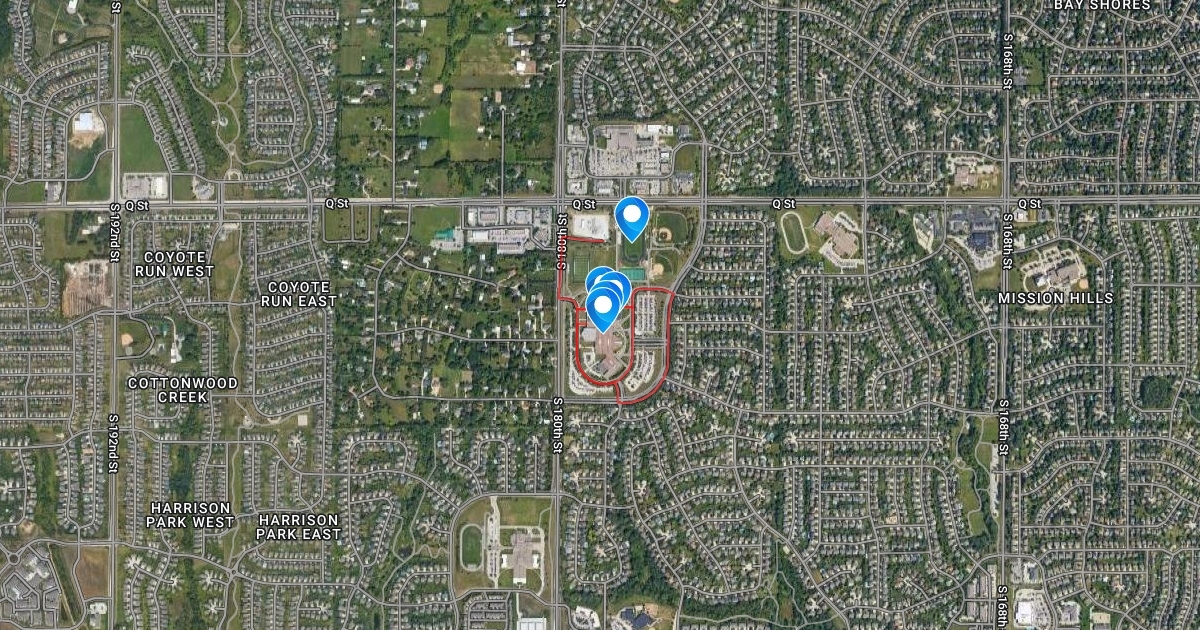Tap the lone map pin near Q St
The width and height of the screenshot is (1200, 630).
click(631, 215)
